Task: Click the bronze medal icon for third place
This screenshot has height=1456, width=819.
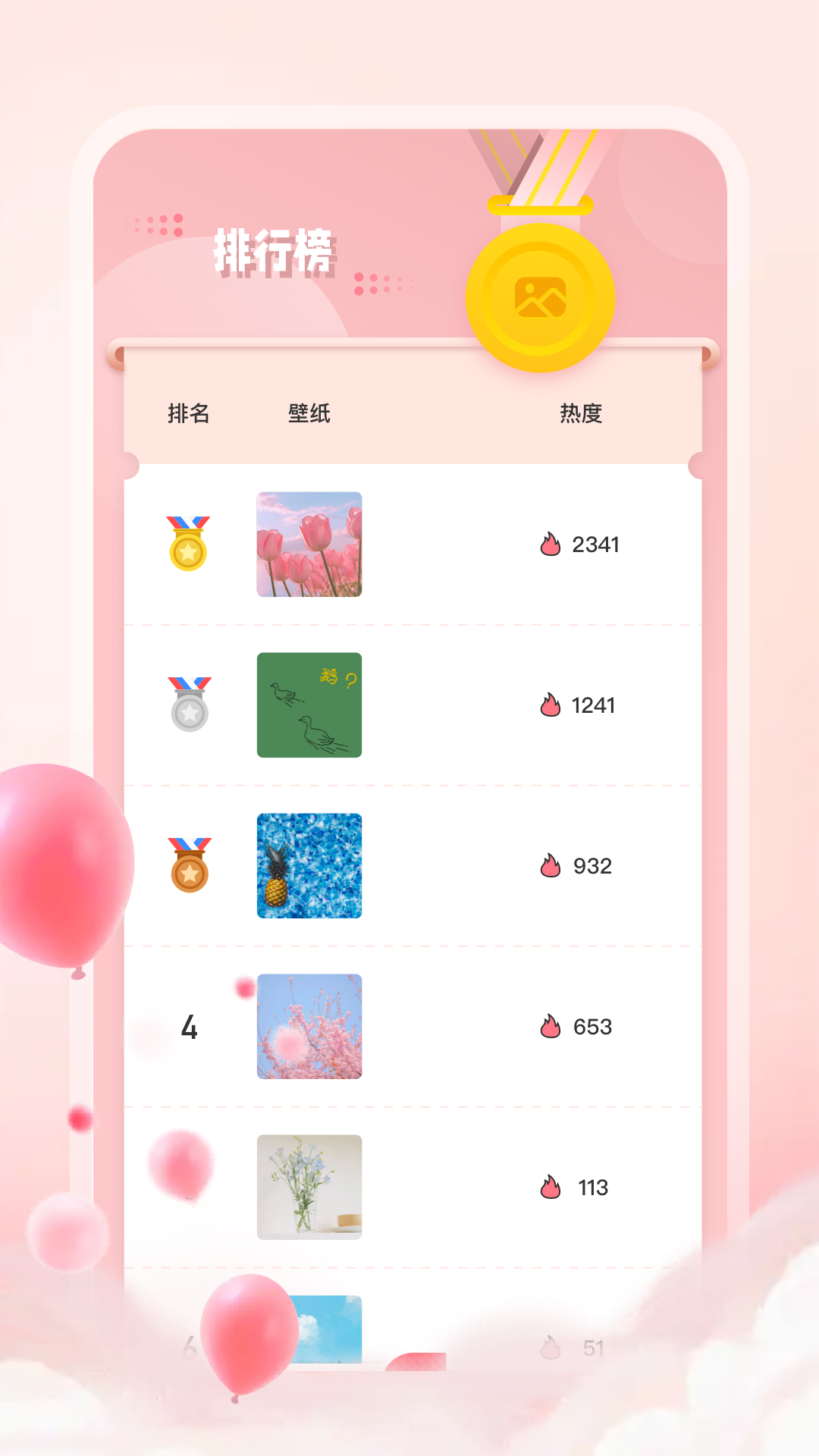Action: 190,865
